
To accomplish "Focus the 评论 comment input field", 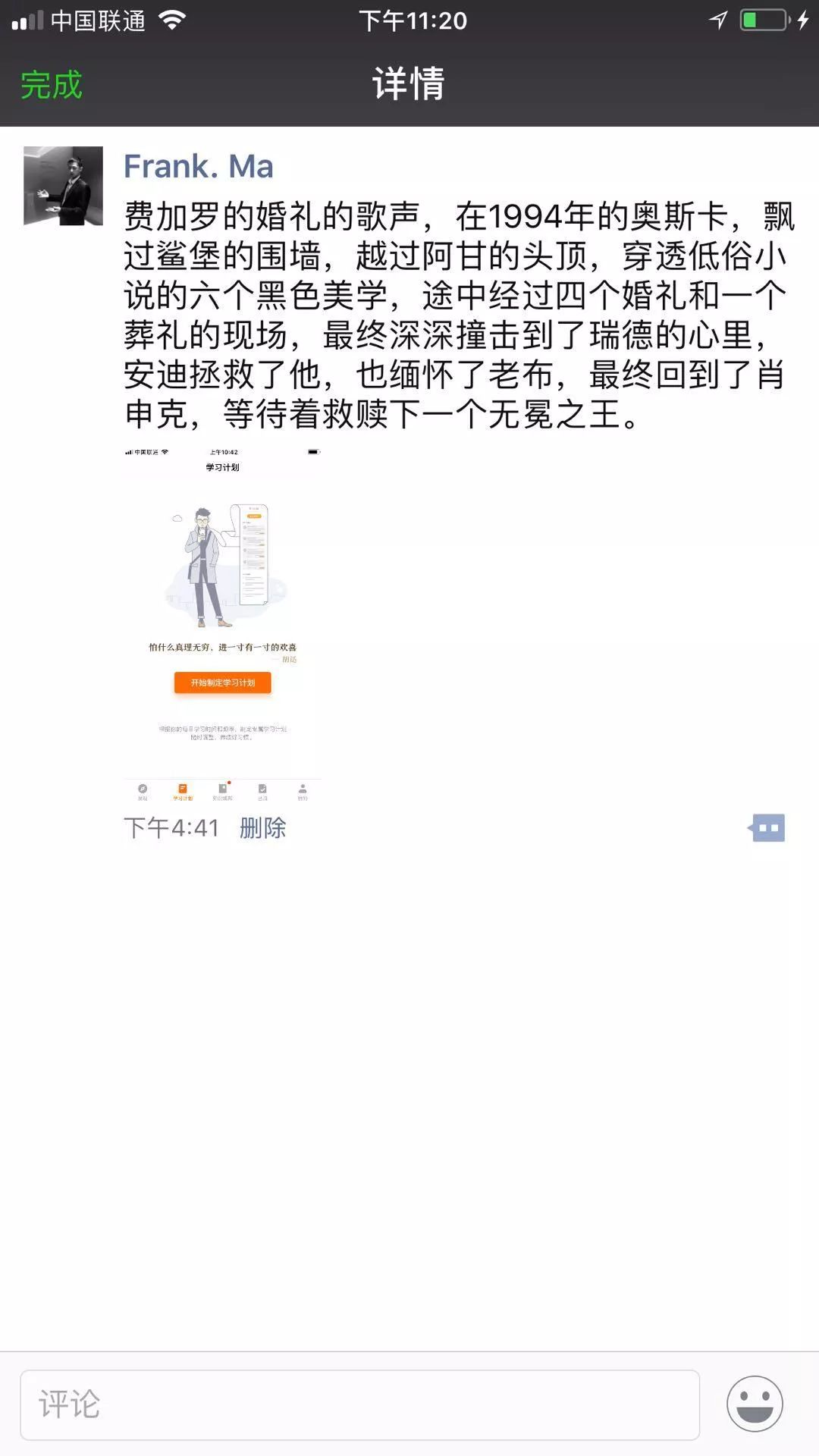I will pyautogui.click(x=359, y=1404).
